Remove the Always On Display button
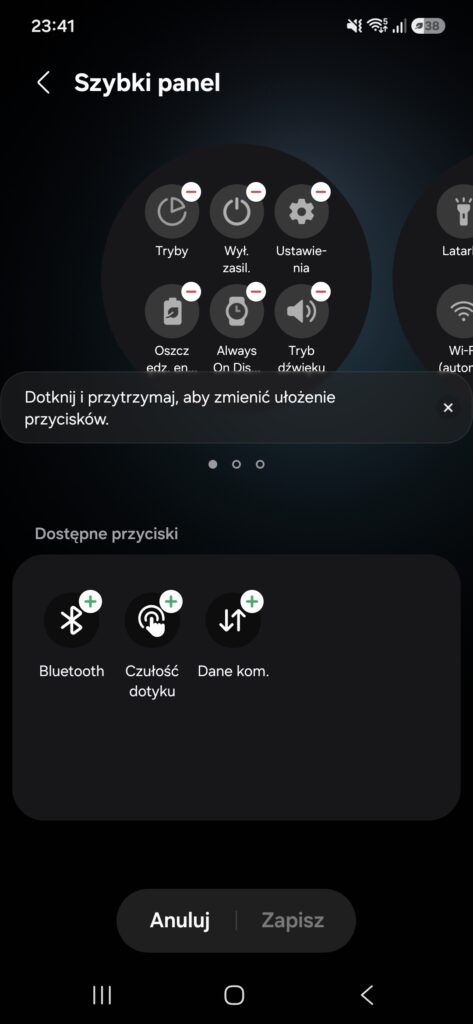 pos(256,291)
